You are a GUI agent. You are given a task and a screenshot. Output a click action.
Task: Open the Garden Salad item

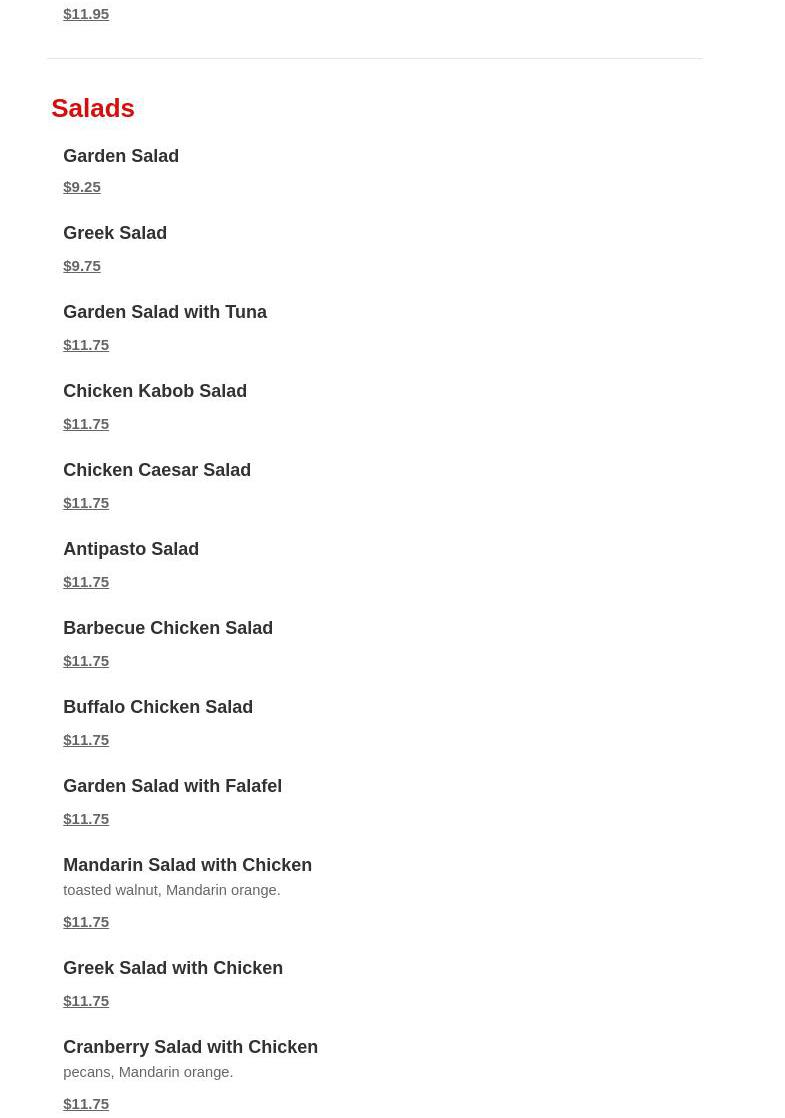point(121,156)
